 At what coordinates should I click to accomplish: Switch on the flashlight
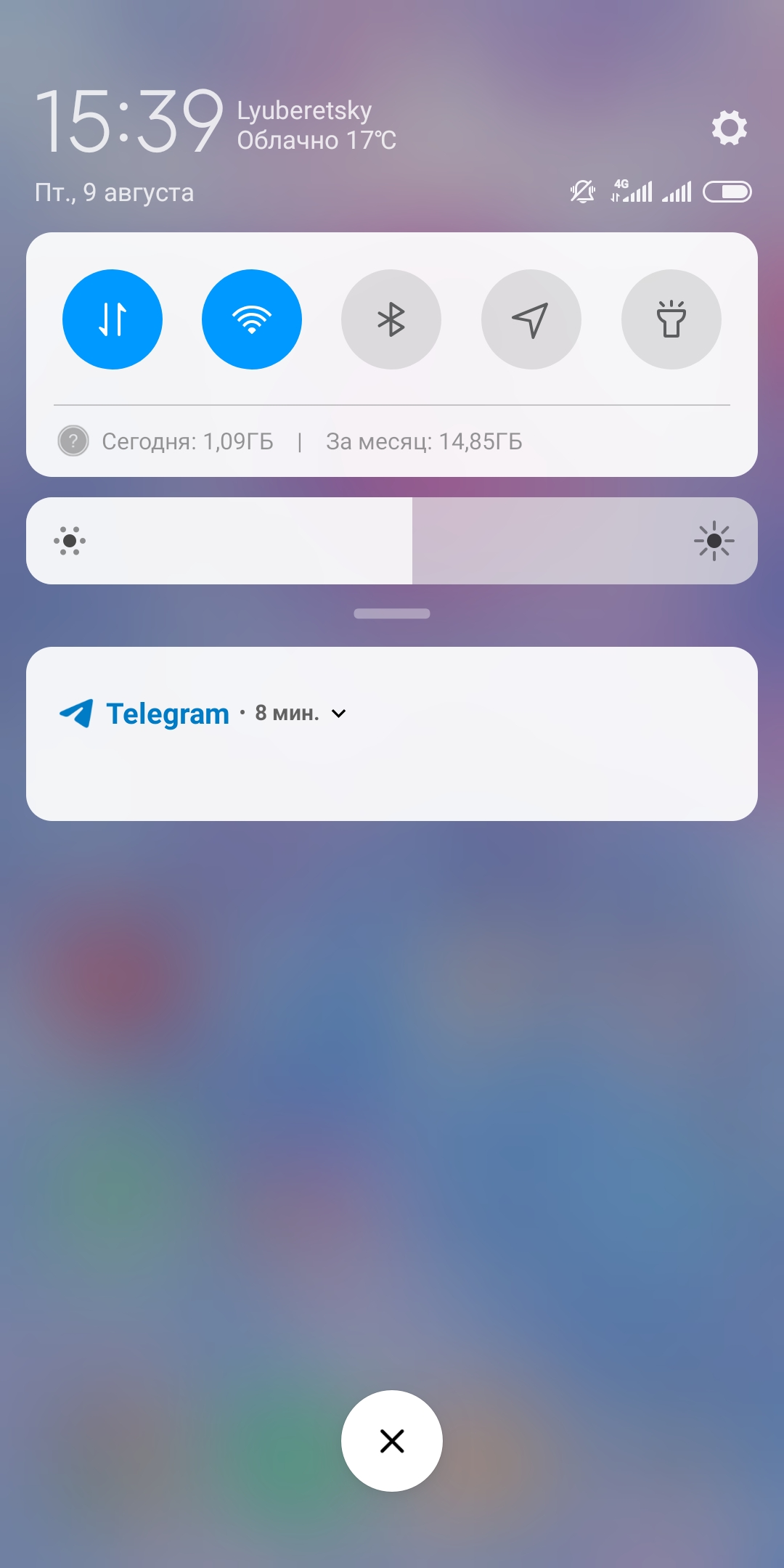click(x=671, y=319)
